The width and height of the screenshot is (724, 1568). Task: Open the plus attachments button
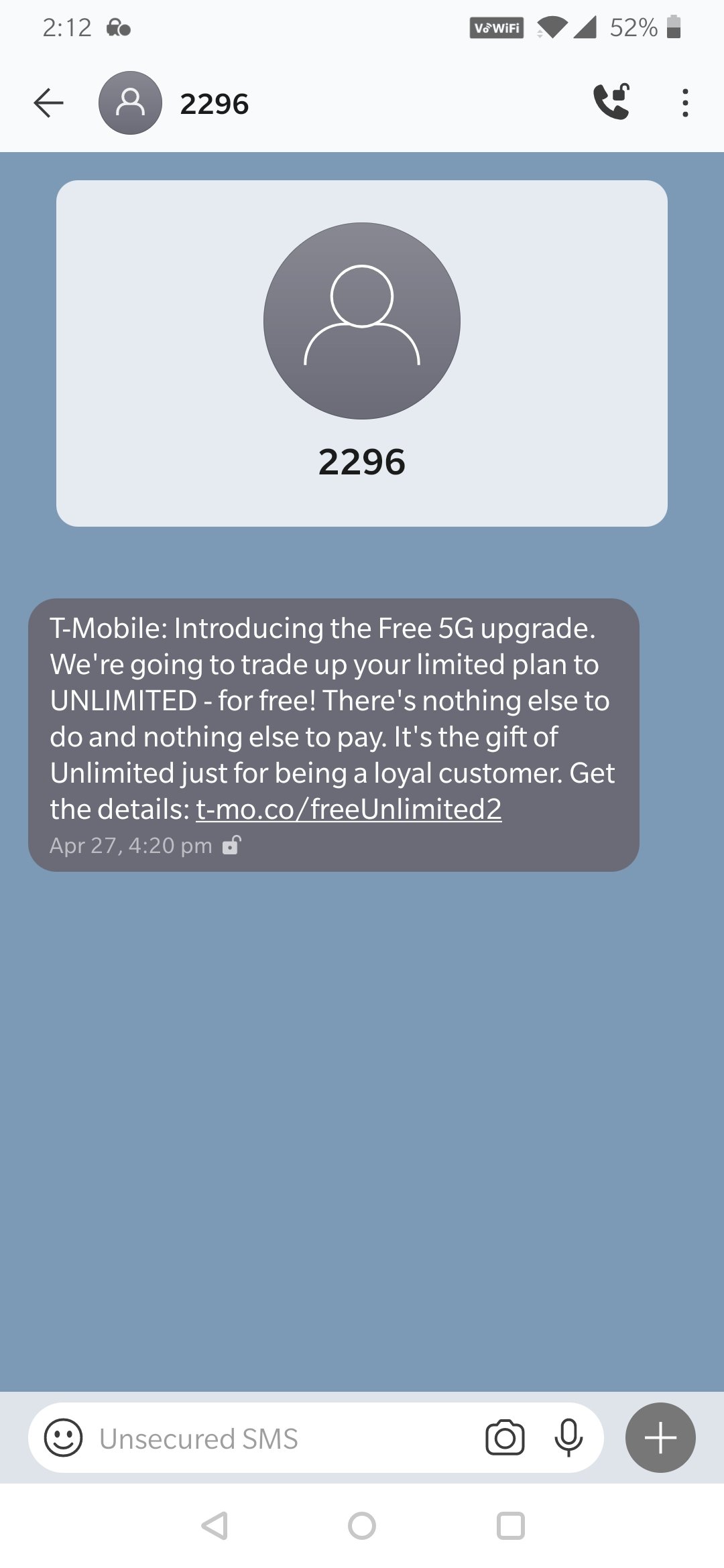(x=660, y=1438)
